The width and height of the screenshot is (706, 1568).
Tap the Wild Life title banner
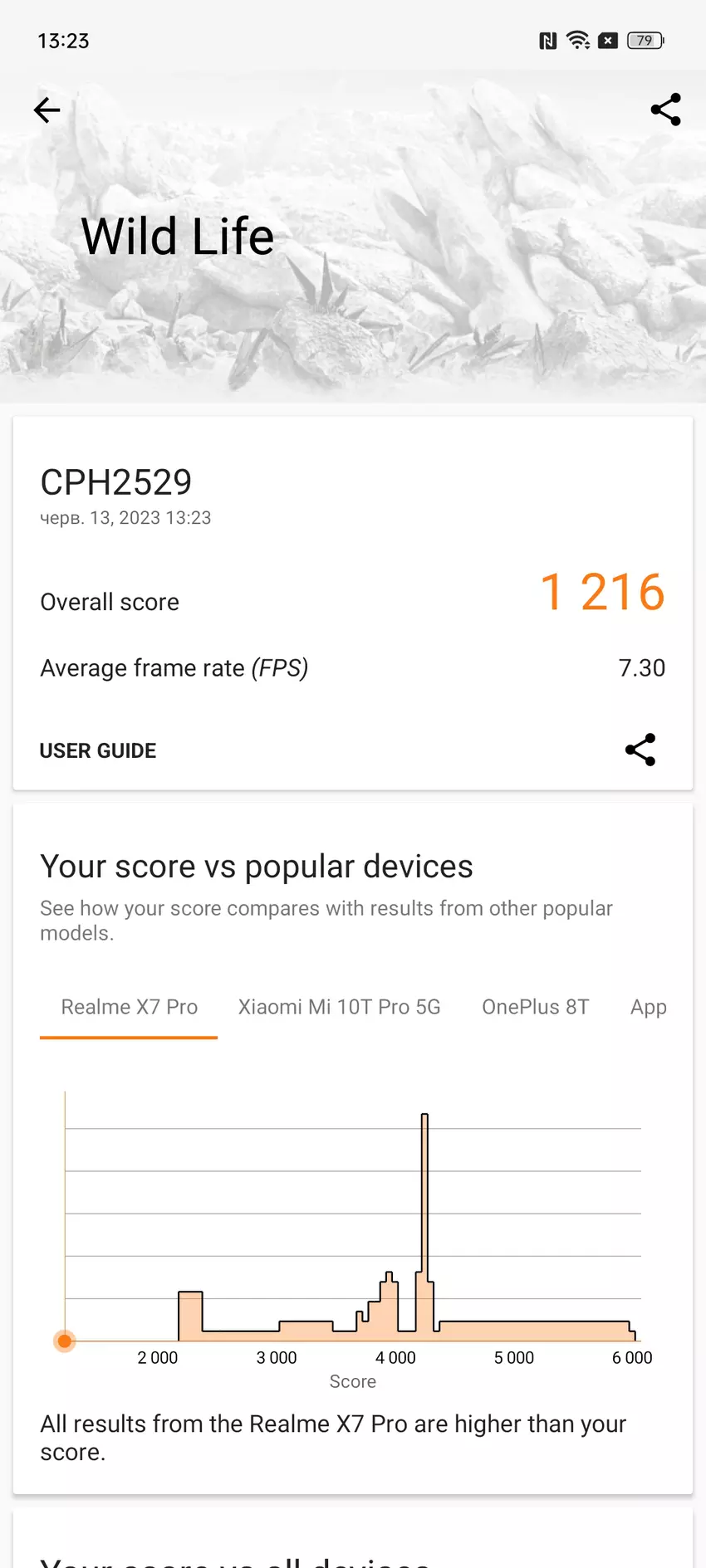click(x=177, y=235)
